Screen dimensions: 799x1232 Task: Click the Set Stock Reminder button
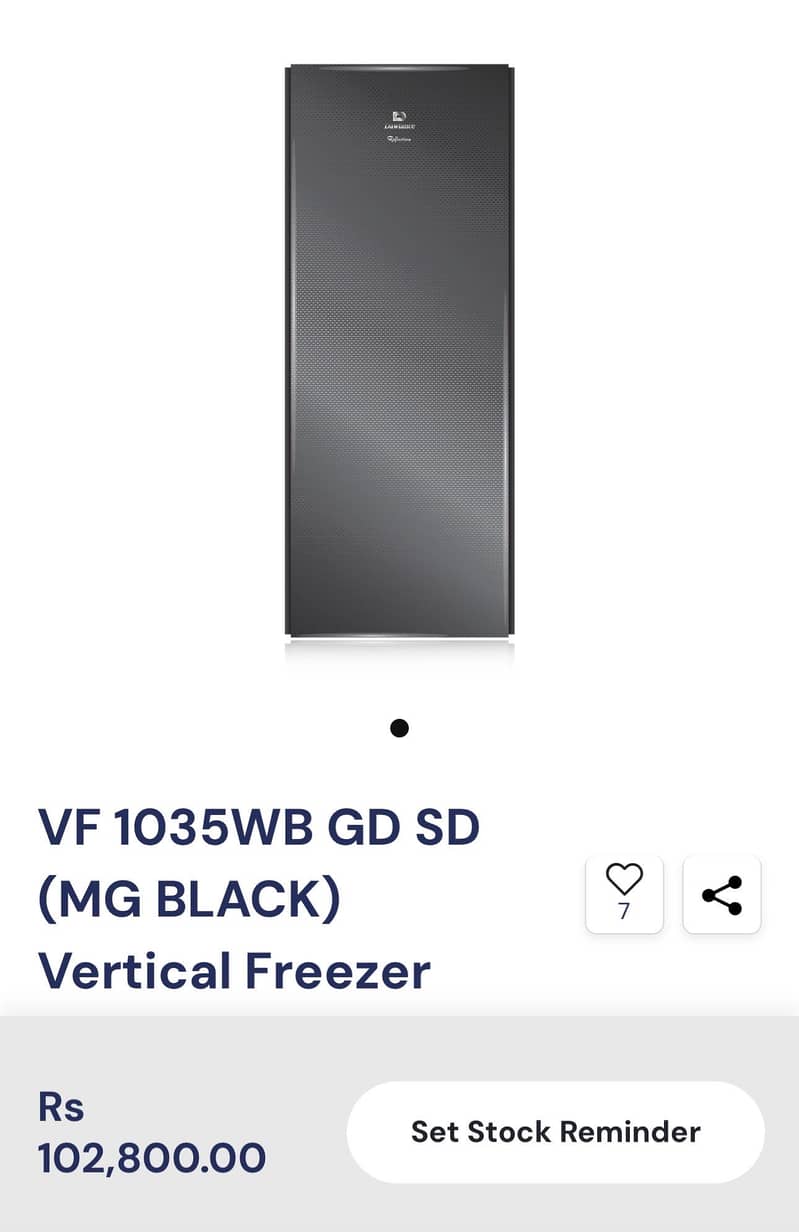click(557, 1131)
